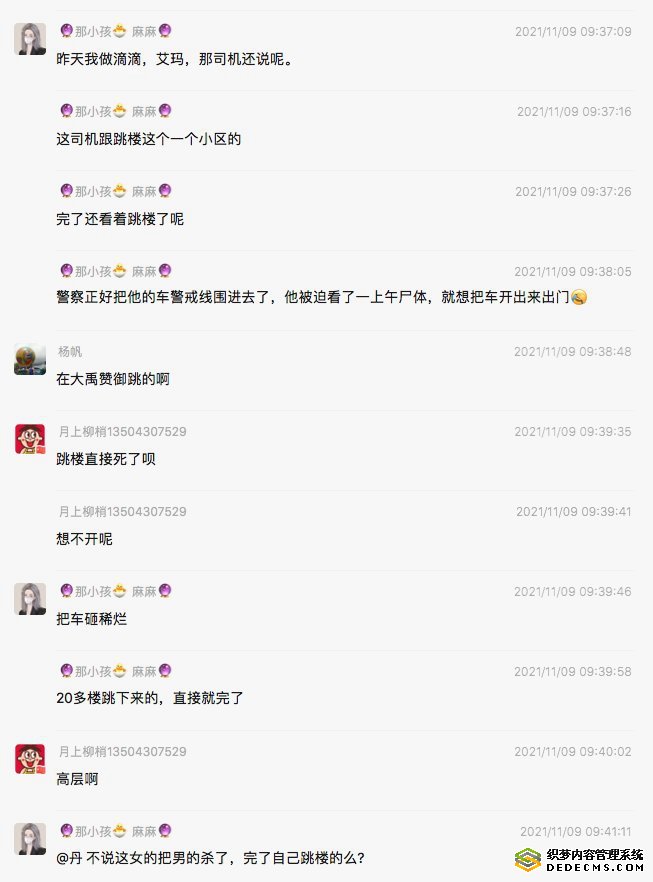Open 那小孩's avatar beside the @丹 message

point(30,839)
